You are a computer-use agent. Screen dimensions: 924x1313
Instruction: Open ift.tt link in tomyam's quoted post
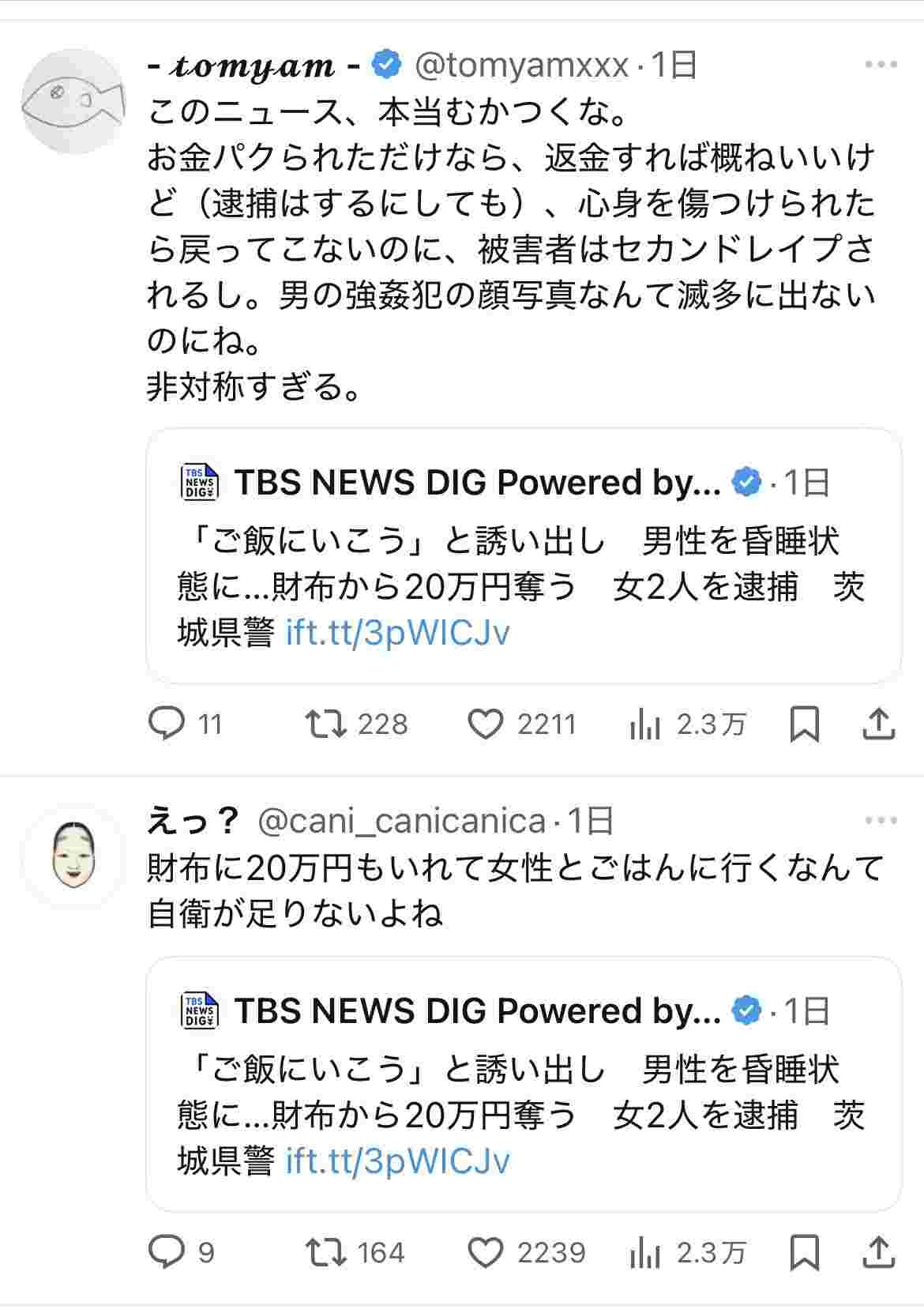(397, 634)
